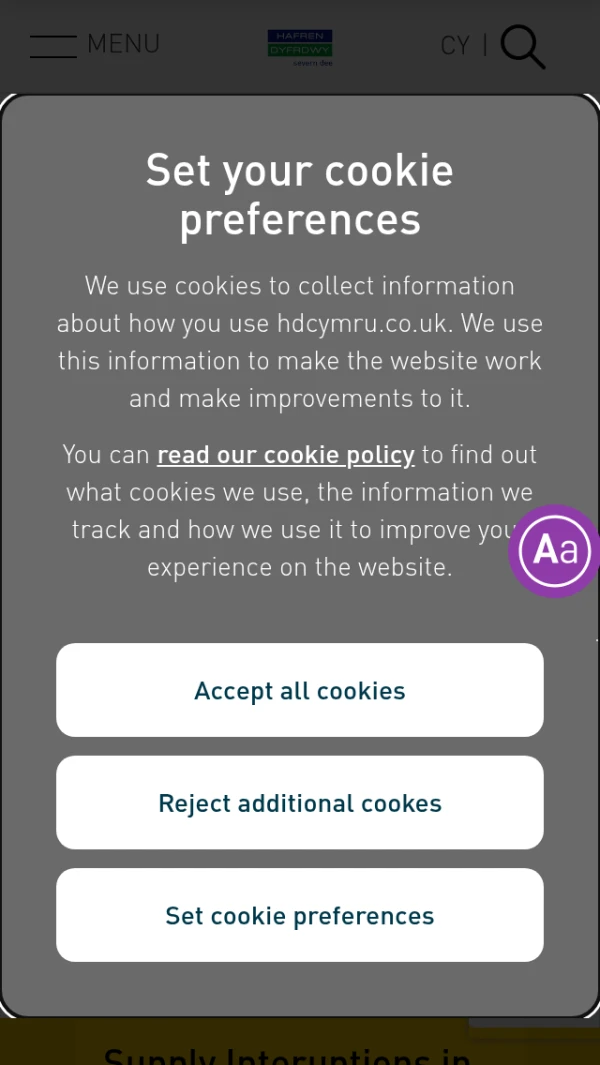Accept all cookies
The image size is (600, 1065).
(300, 690)
